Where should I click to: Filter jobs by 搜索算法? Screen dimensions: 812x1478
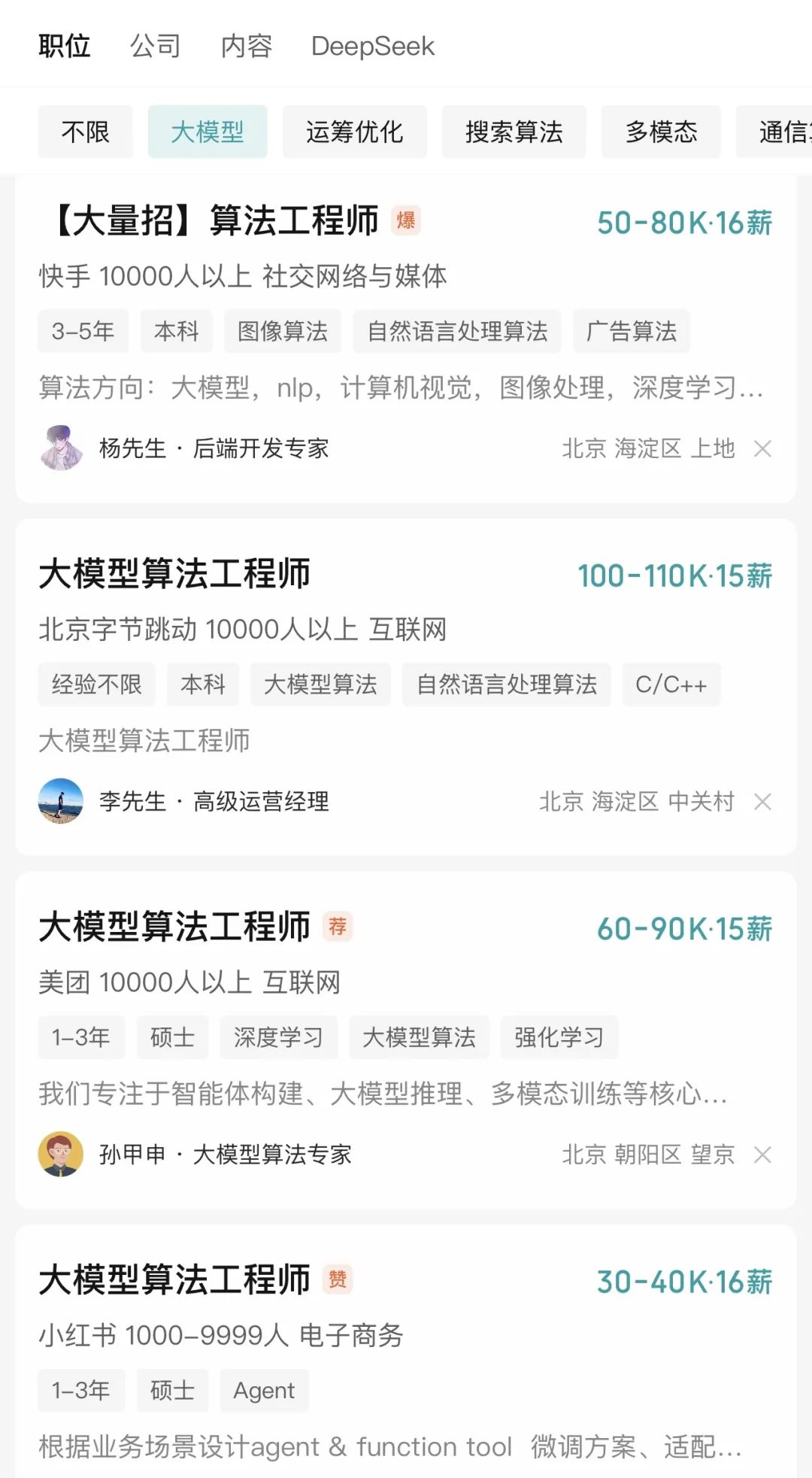point(514,132)
